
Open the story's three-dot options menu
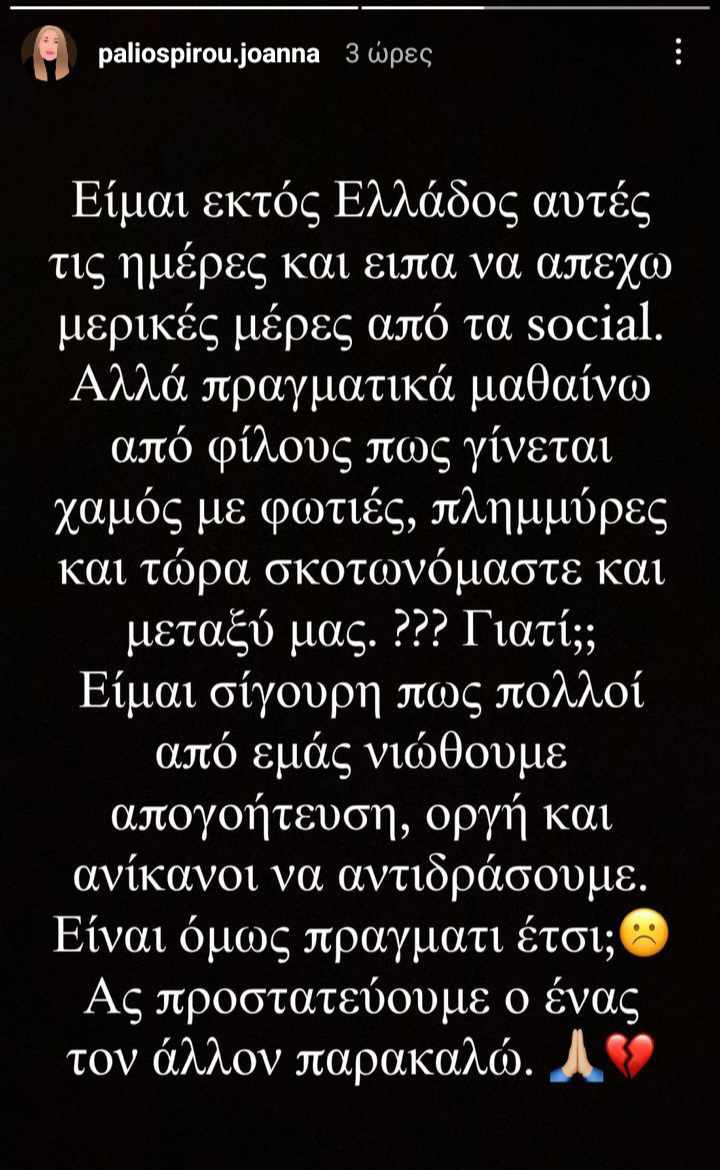pyautogui.click(x=680, y=53)
